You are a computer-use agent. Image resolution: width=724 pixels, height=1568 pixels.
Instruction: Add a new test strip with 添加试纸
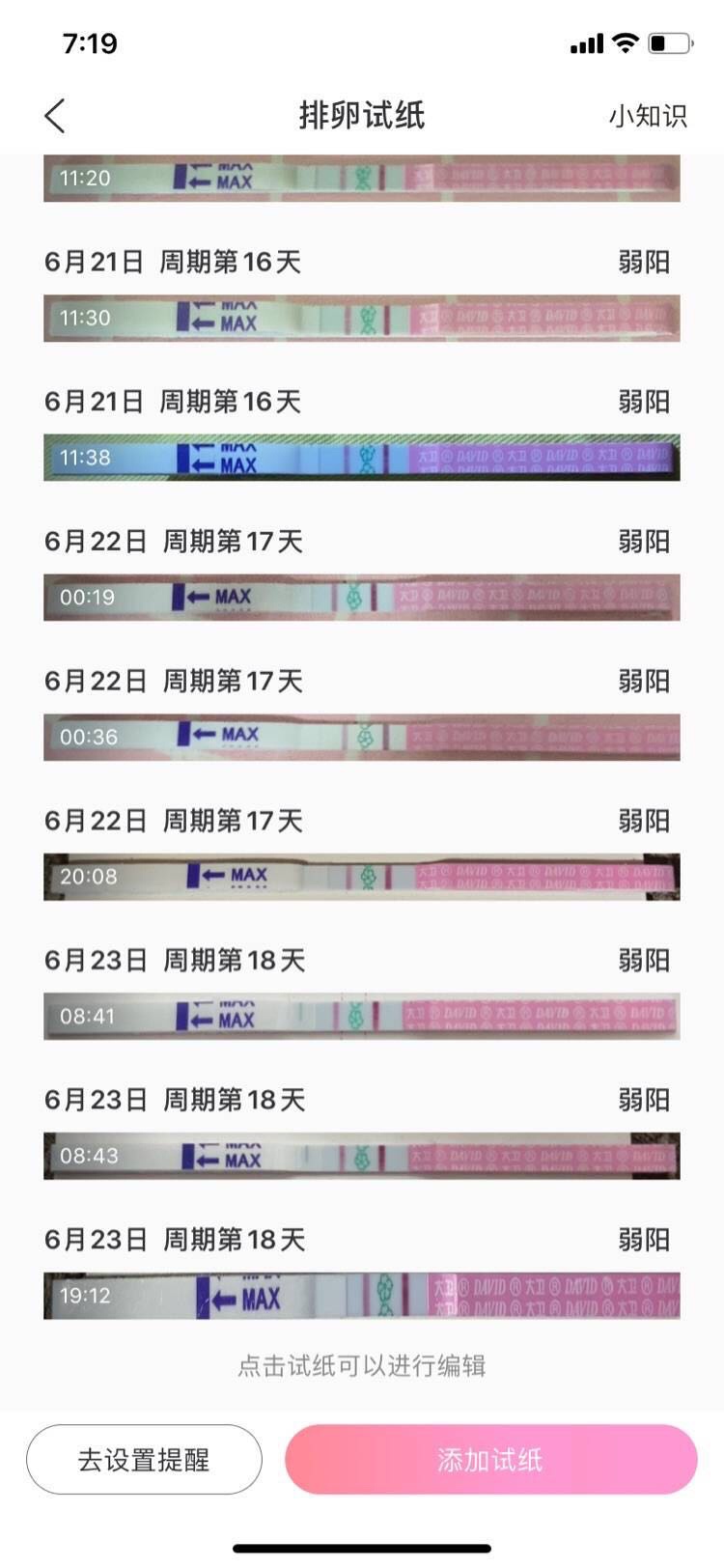[490, 1459]
